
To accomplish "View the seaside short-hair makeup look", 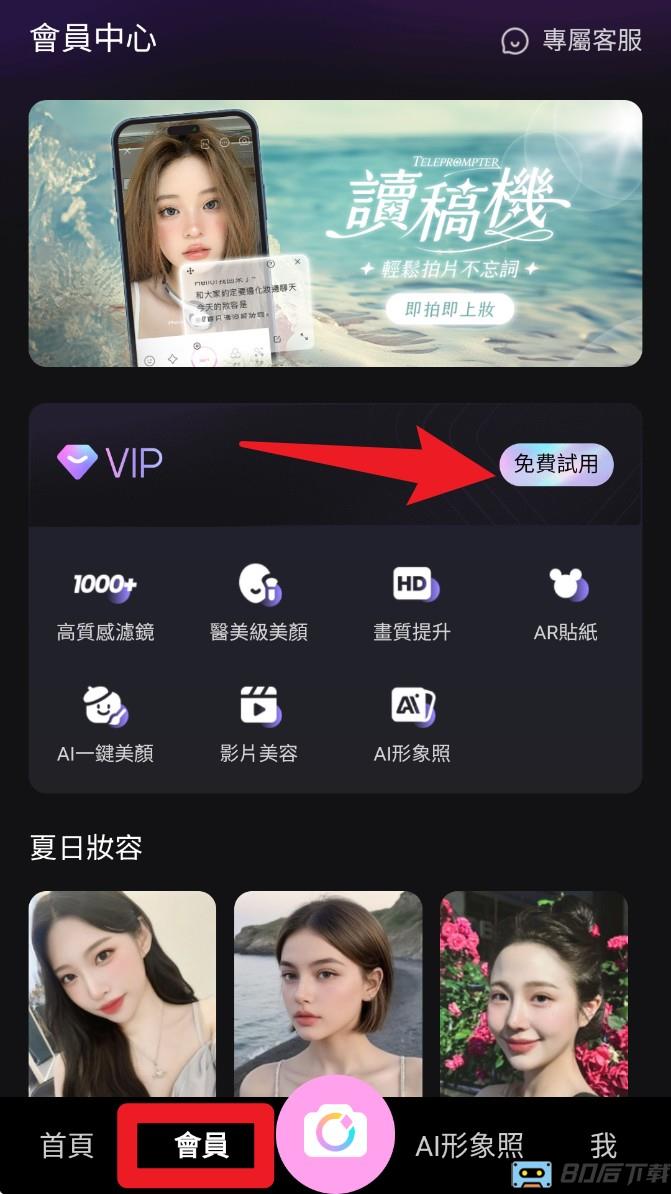I will tap(328, 993).
